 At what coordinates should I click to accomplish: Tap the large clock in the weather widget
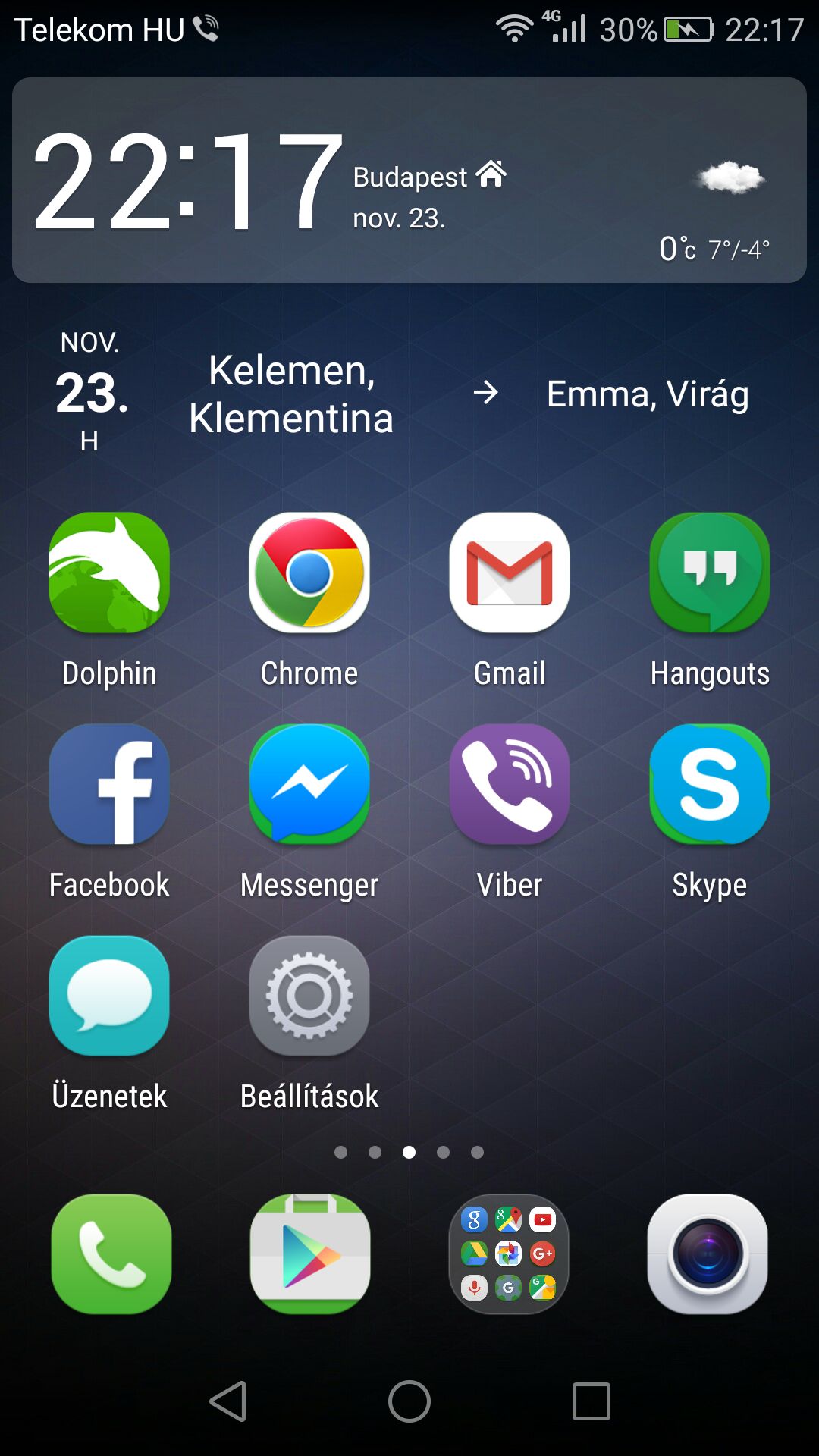[x=188, y=182]
